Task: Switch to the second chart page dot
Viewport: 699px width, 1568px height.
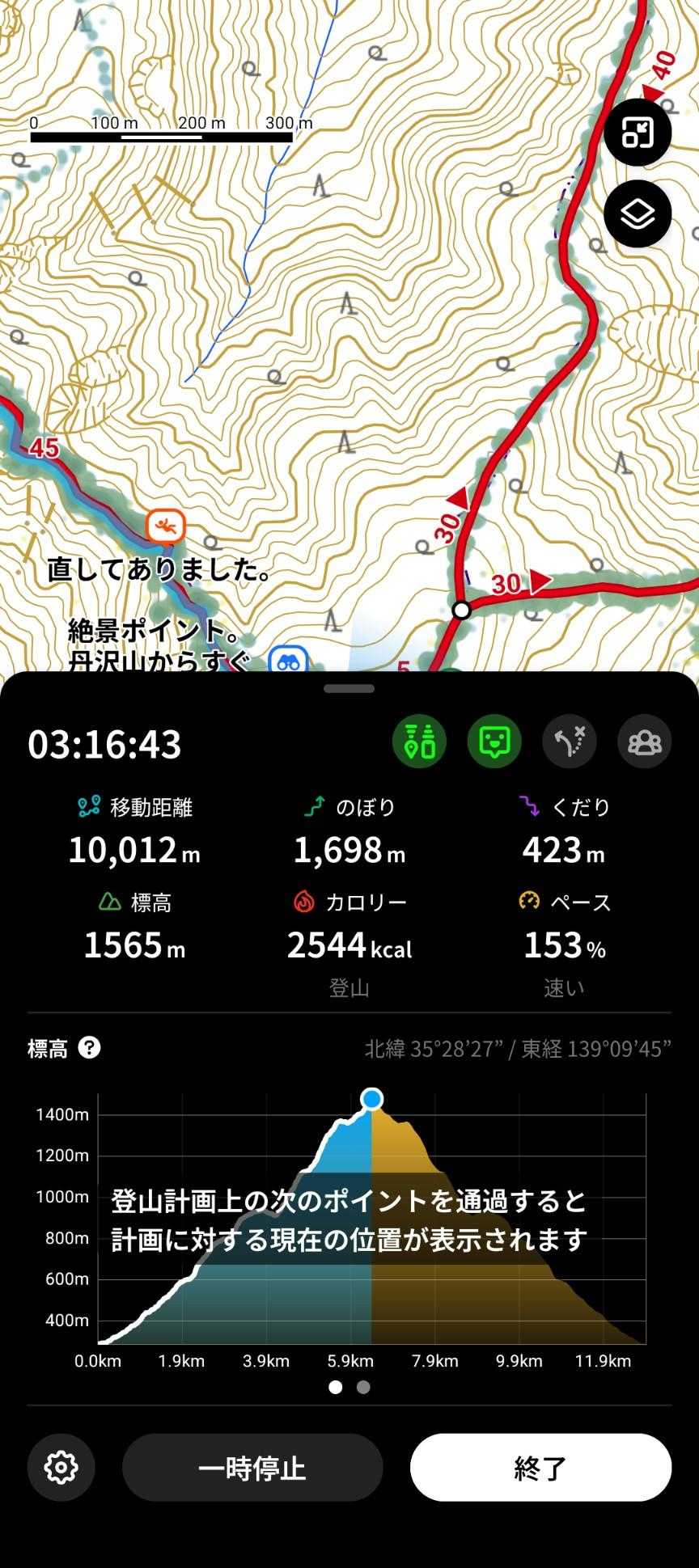Action: 363,1387
